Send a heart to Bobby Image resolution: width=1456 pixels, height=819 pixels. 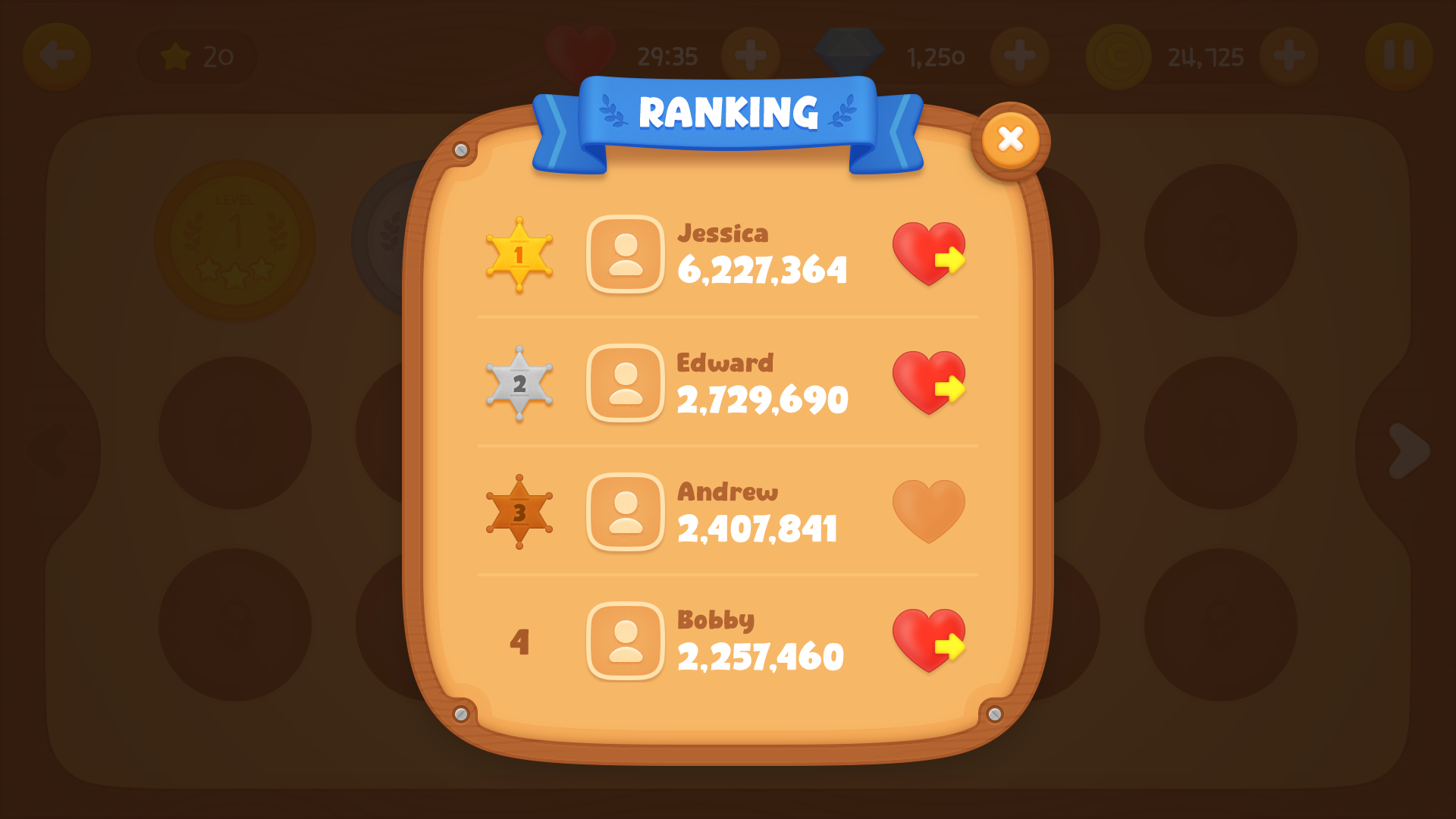pyautogui.click(x=928, y=641)
